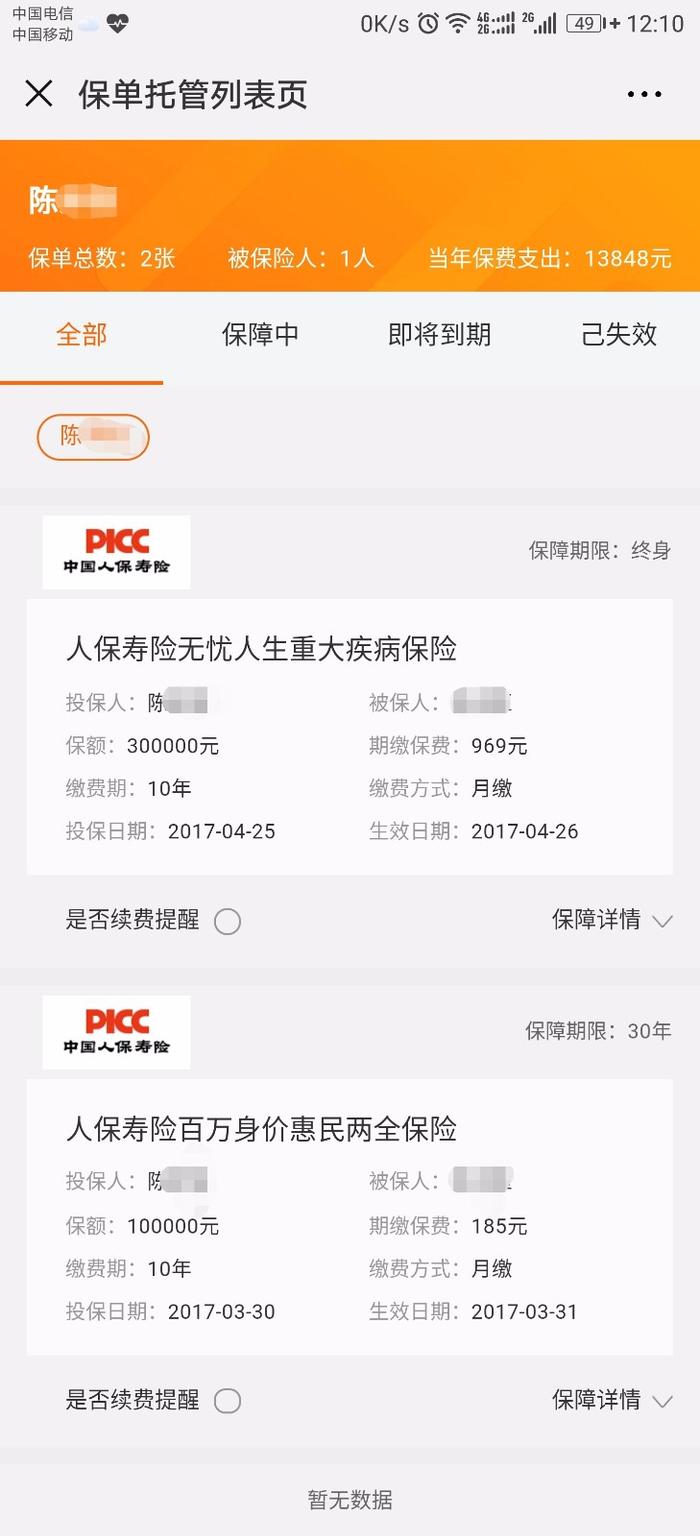Expand 保障详情 for 百万身价惠民两全保险
Screen dimensions: 700x1536
[612, 1400]
